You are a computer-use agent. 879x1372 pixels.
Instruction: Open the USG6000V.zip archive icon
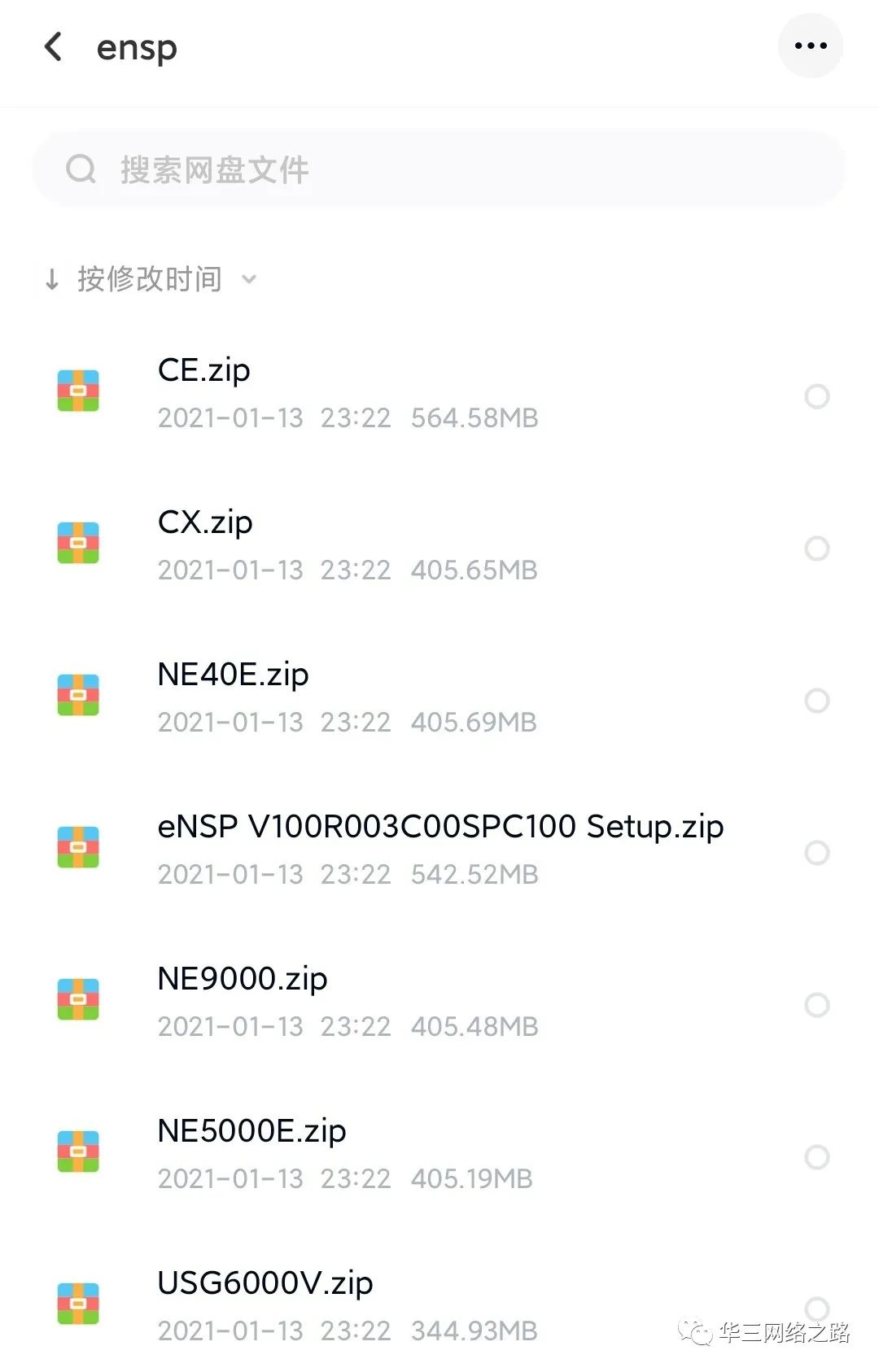click(77, 1303)
